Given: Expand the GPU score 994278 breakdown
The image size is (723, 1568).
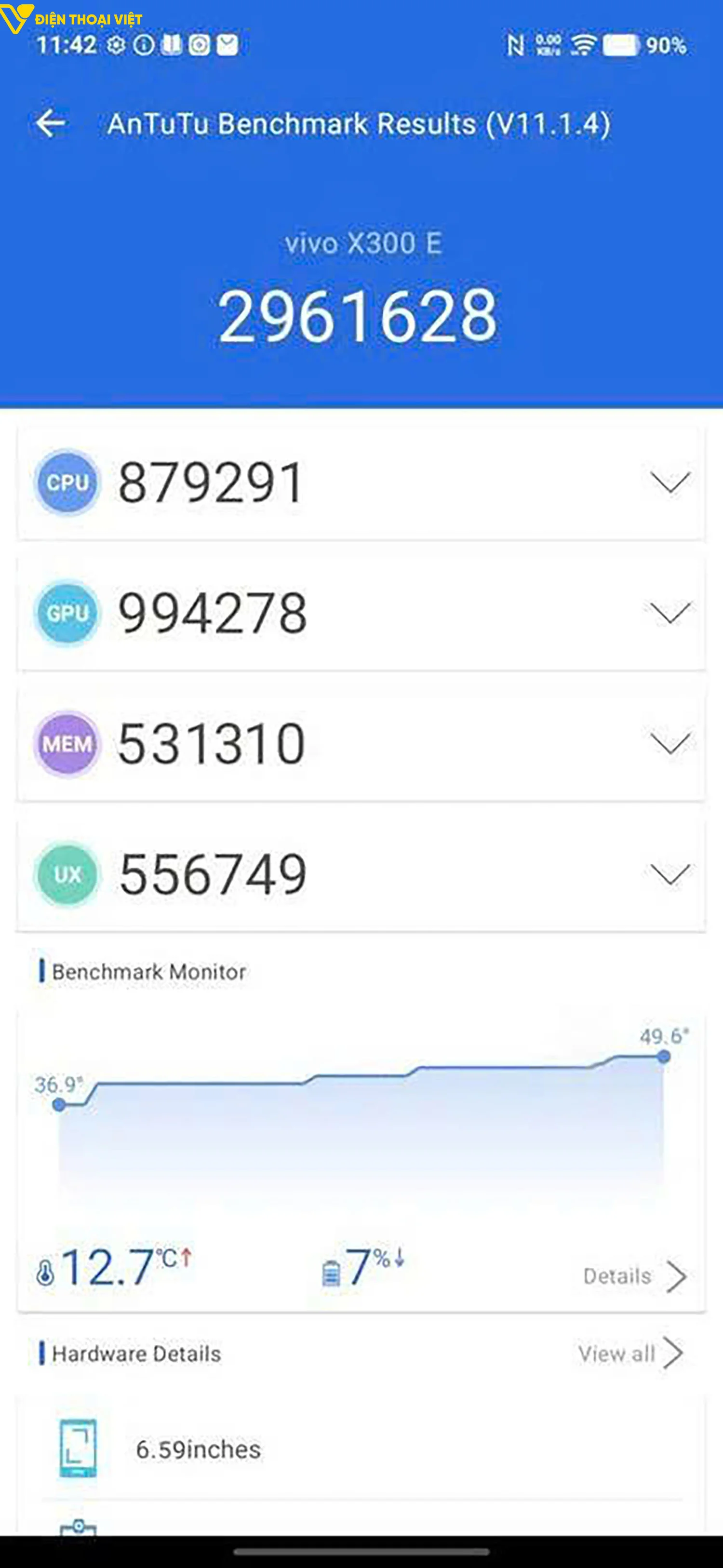Looking at the screenshot, I should click(669, 613).
